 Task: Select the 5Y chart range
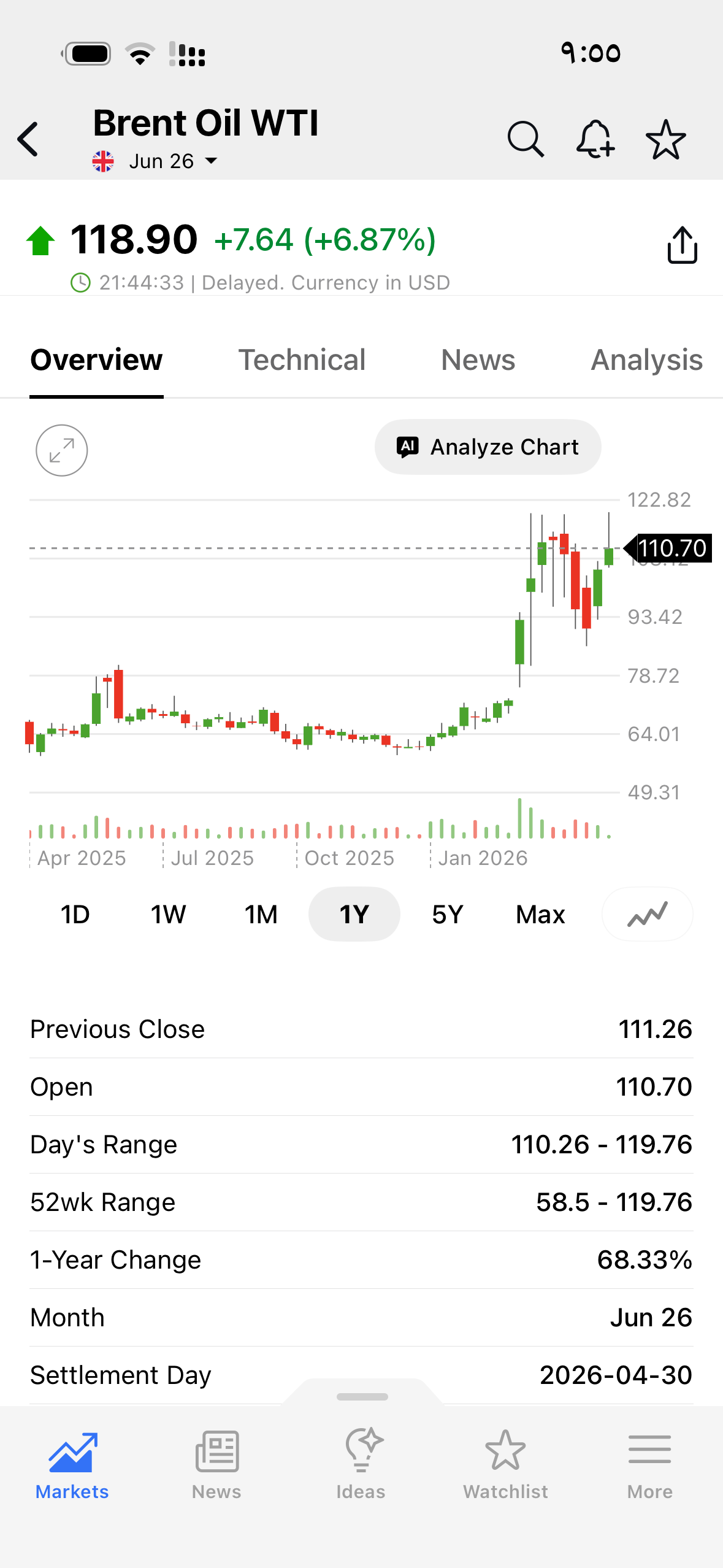click(448, 915)
